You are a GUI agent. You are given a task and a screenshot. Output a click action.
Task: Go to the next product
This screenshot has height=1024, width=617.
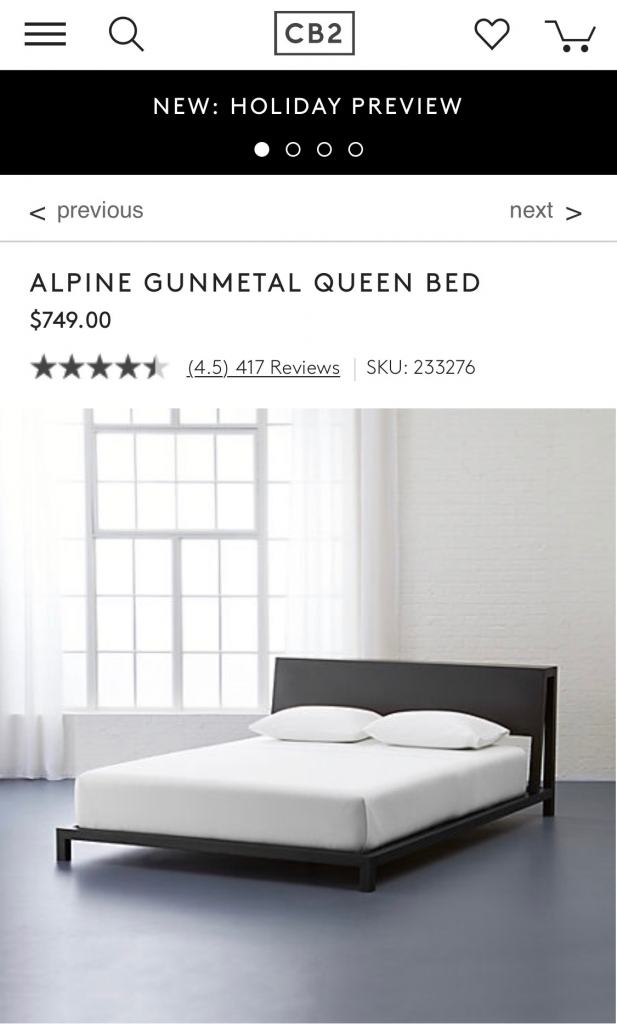pos(544,211)
